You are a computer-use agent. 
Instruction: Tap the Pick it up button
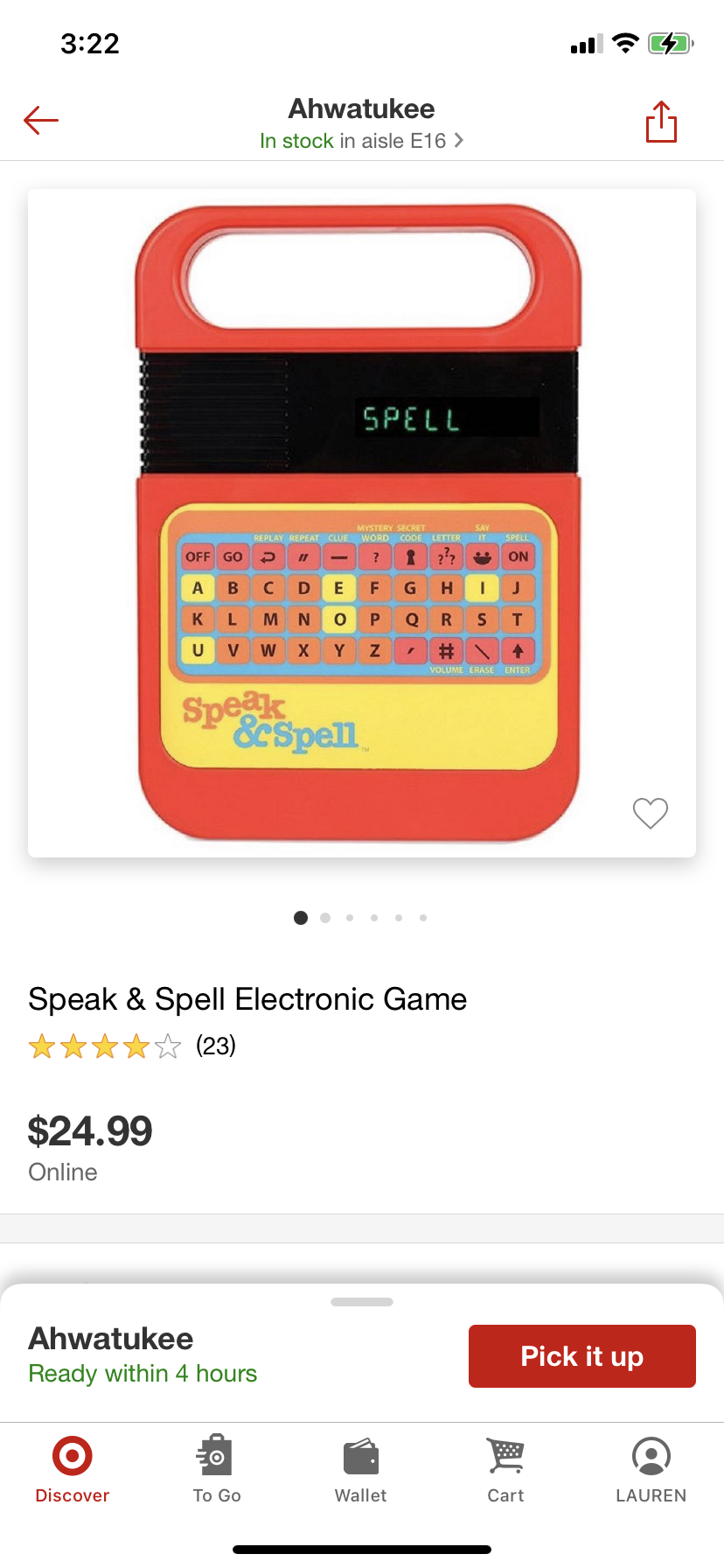coord(581,1356)
